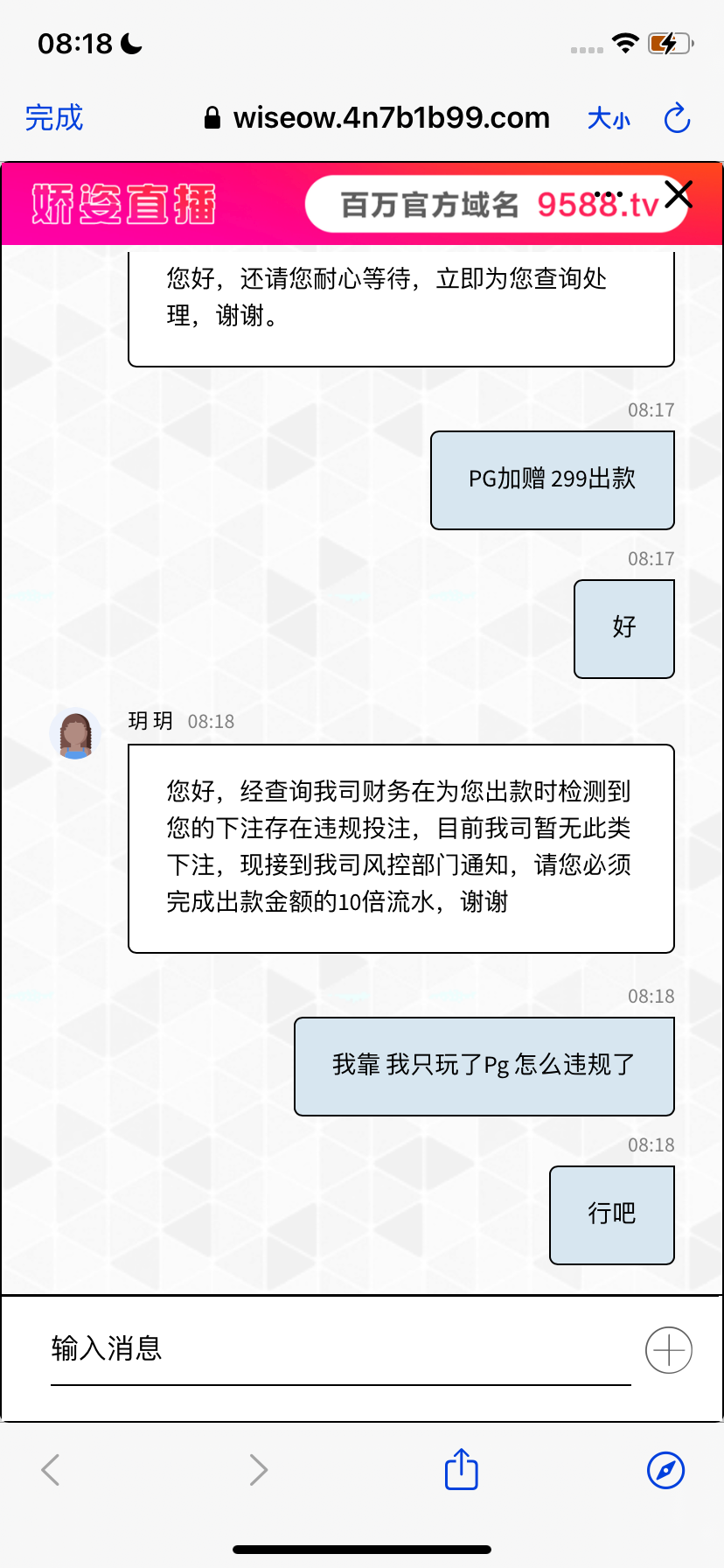Go back to the previous page
The height and width of the screenshot is (1568, 724).
[51, 1469]
